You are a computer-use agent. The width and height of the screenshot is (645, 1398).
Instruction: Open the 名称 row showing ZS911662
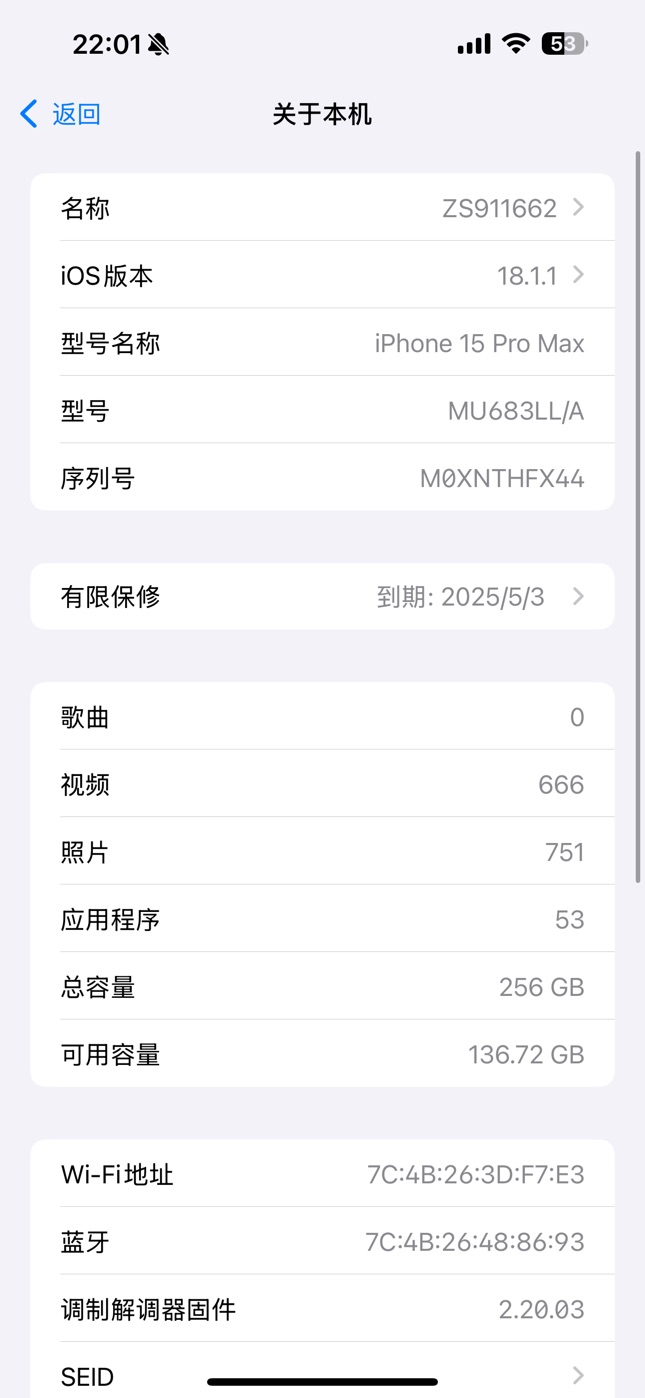pos(322,207)
